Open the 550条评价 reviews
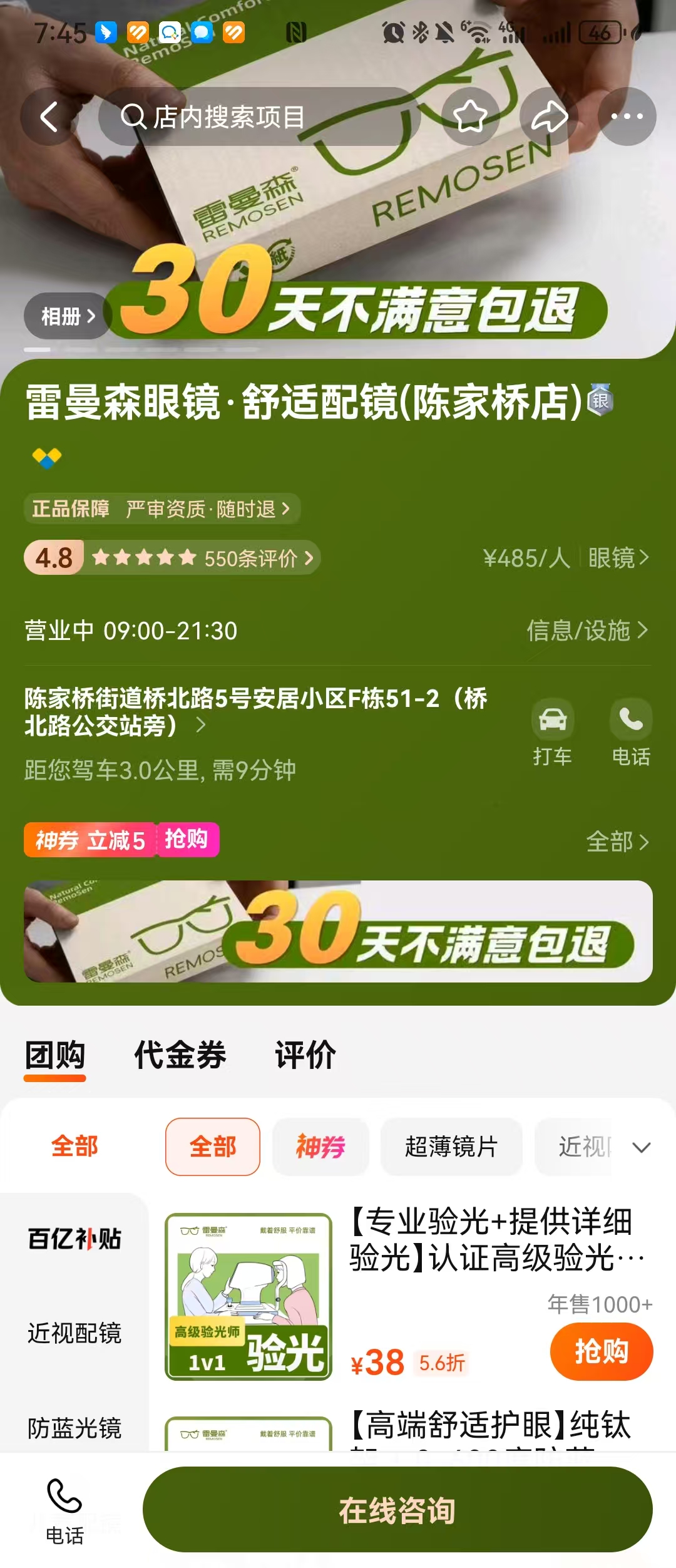The height and width of the screenshot is (1568, 676). click(259, 558)
